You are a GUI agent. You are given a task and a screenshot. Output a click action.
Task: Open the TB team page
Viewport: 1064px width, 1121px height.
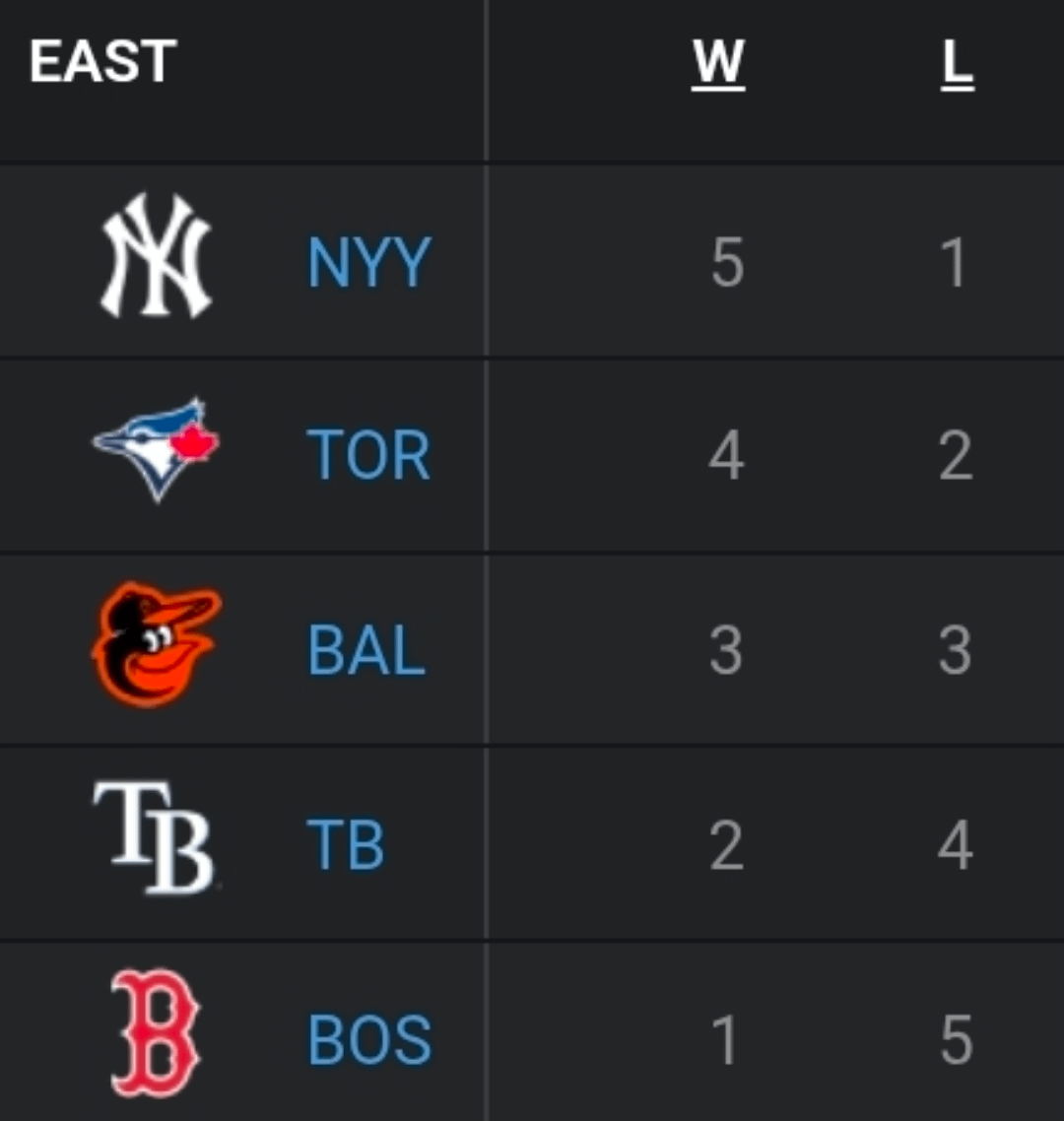click(345, 846)
